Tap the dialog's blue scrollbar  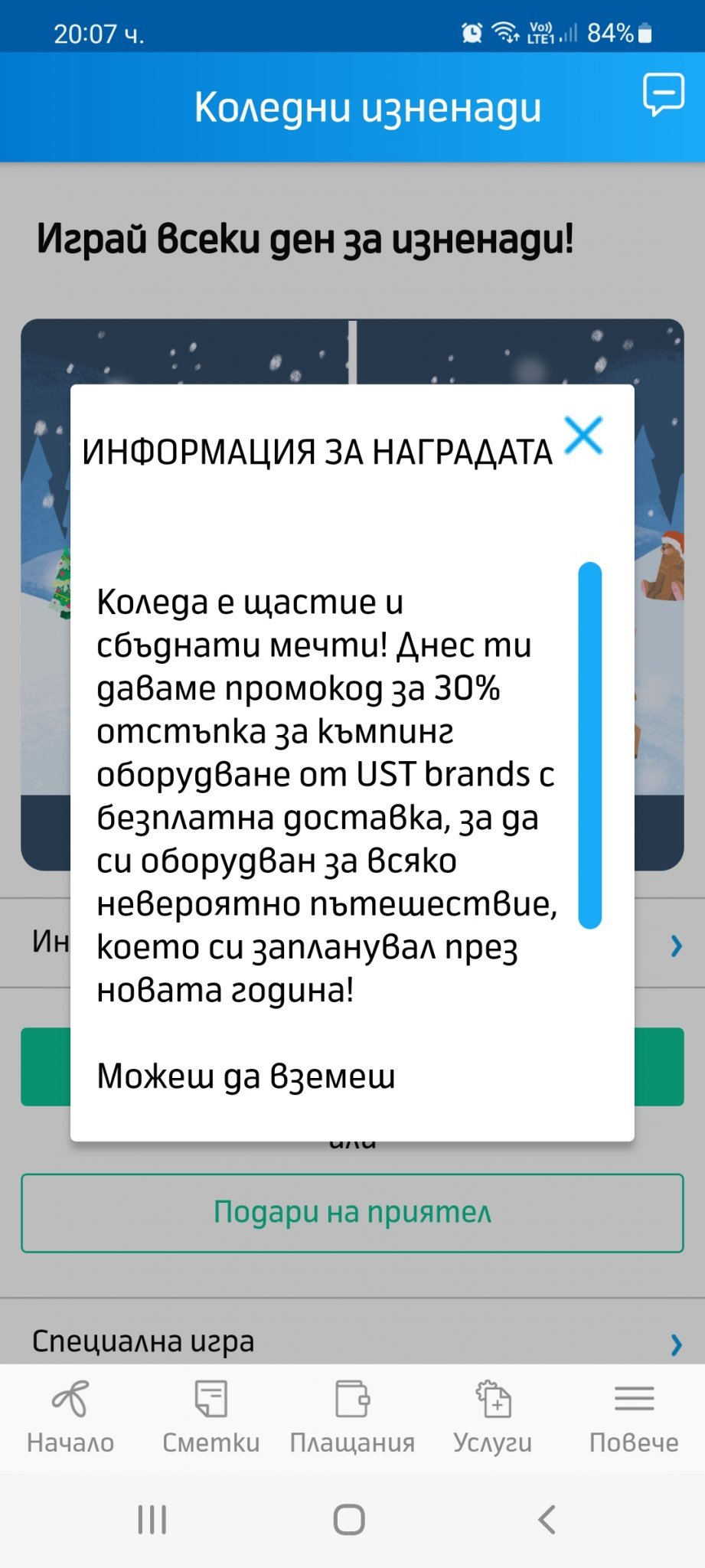tap(590, 745)
